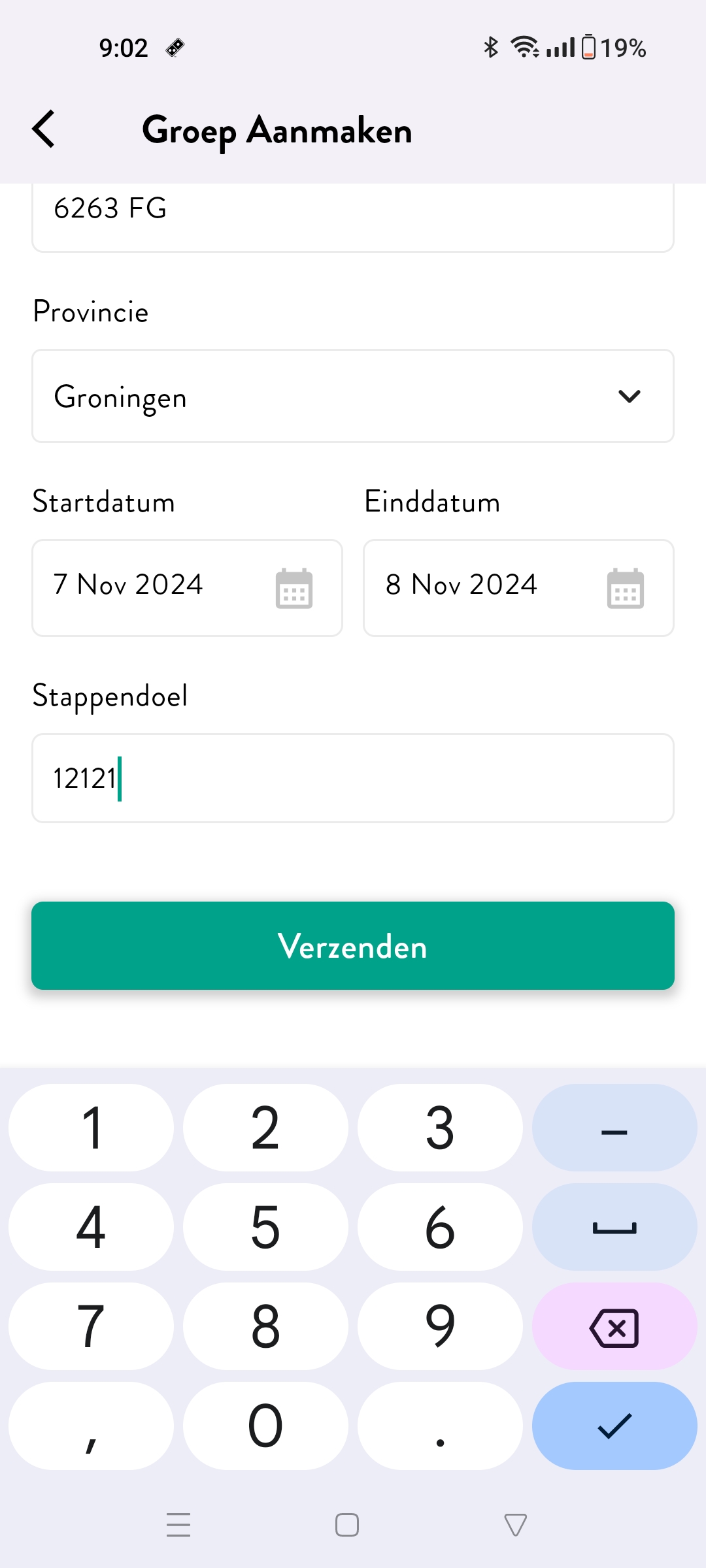Image resolution: width=706 pixels, height=1568 pixels.
Task: Open the Einddatum date picker
Action: click(518, 587)
